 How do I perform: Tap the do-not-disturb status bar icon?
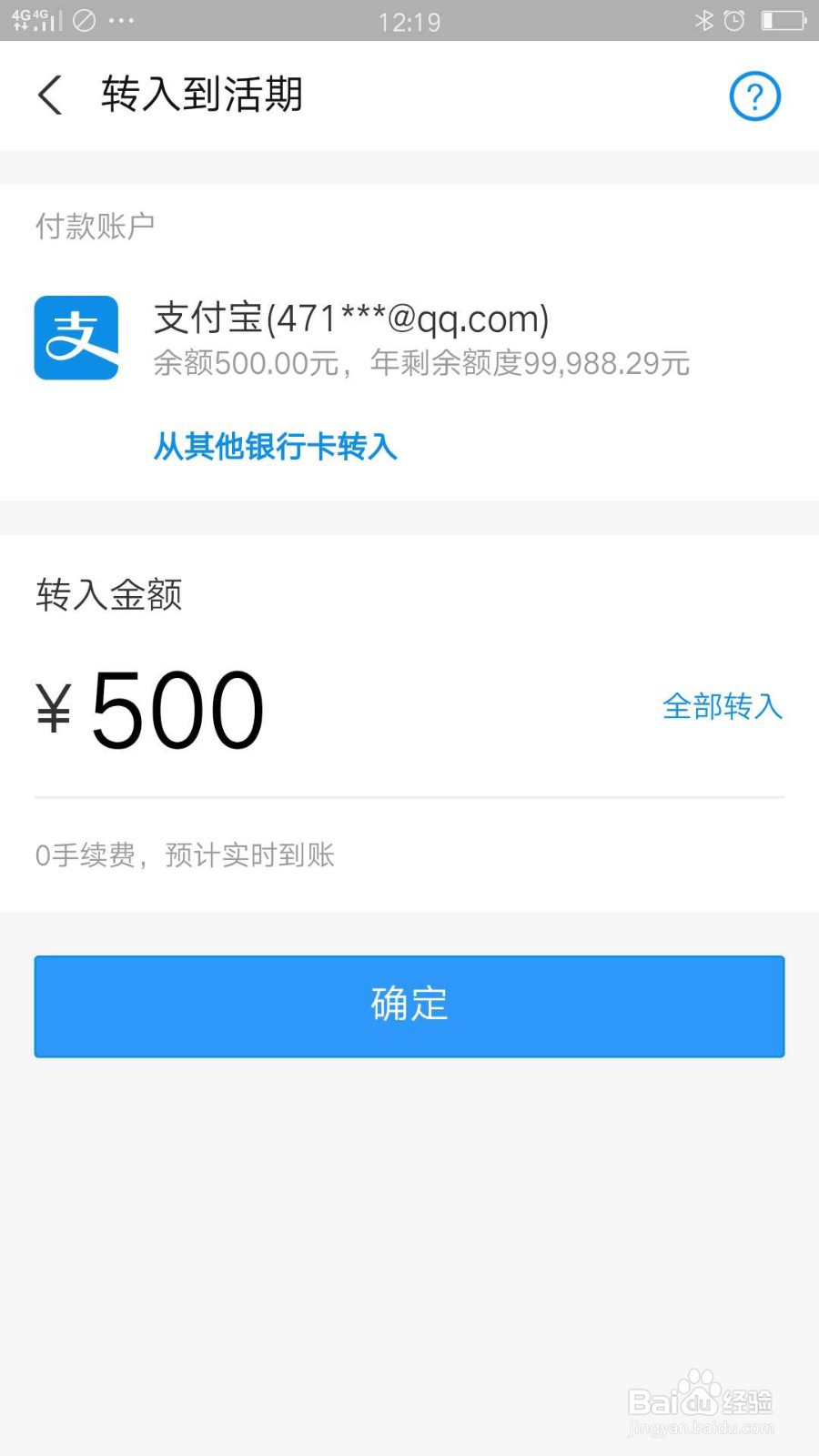click(83, 20)
